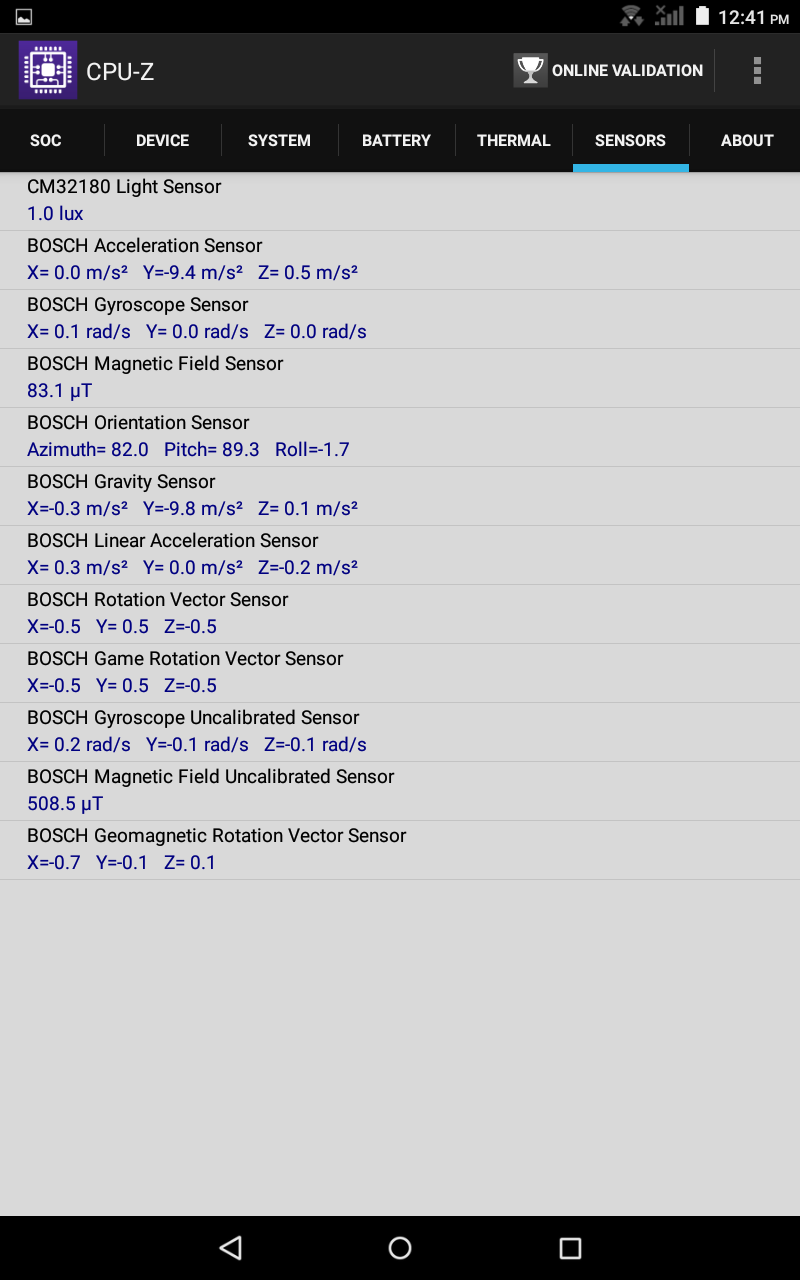Open the About tab

pos(747,140)
